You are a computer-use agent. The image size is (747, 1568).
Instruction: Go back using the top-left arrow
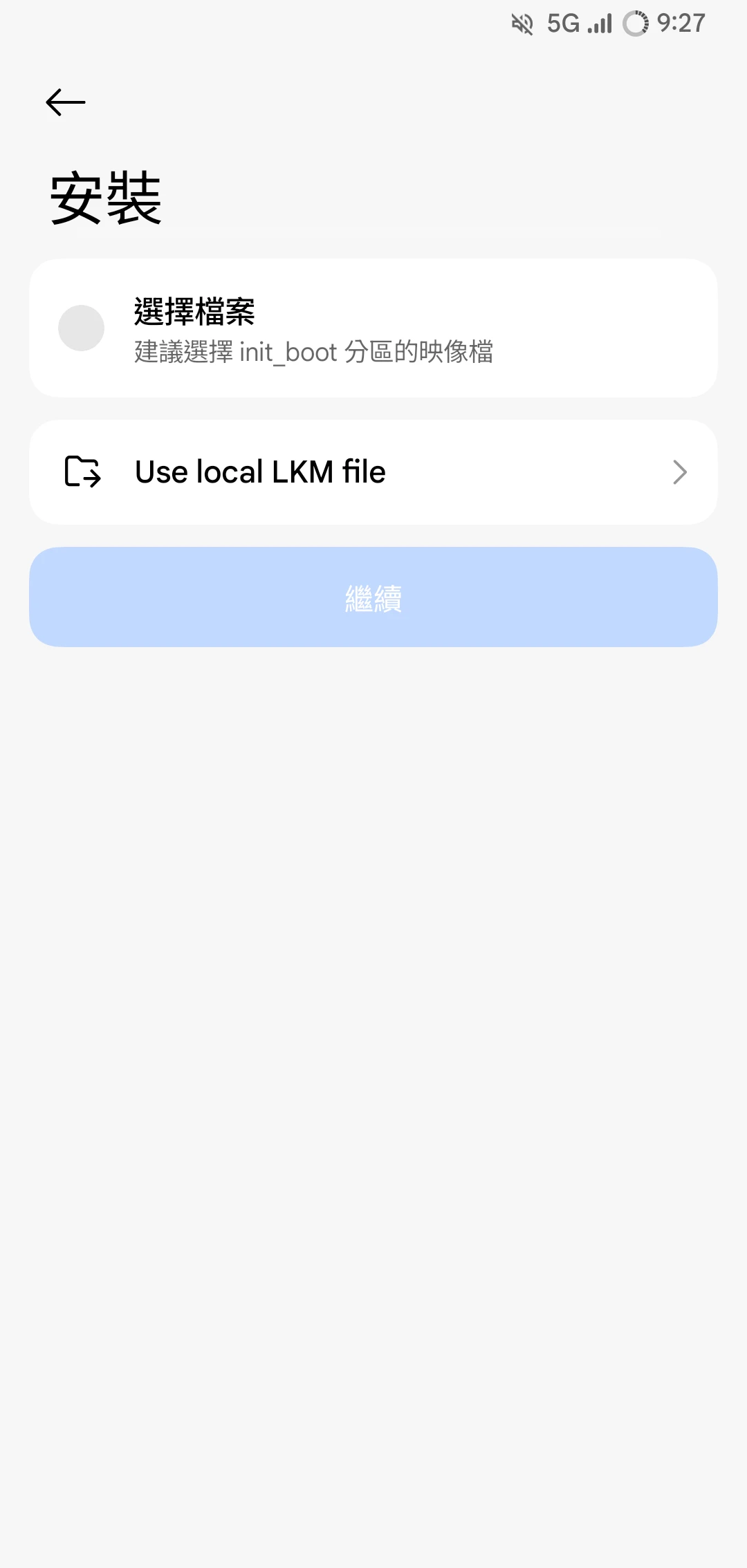tap(66, 102)
